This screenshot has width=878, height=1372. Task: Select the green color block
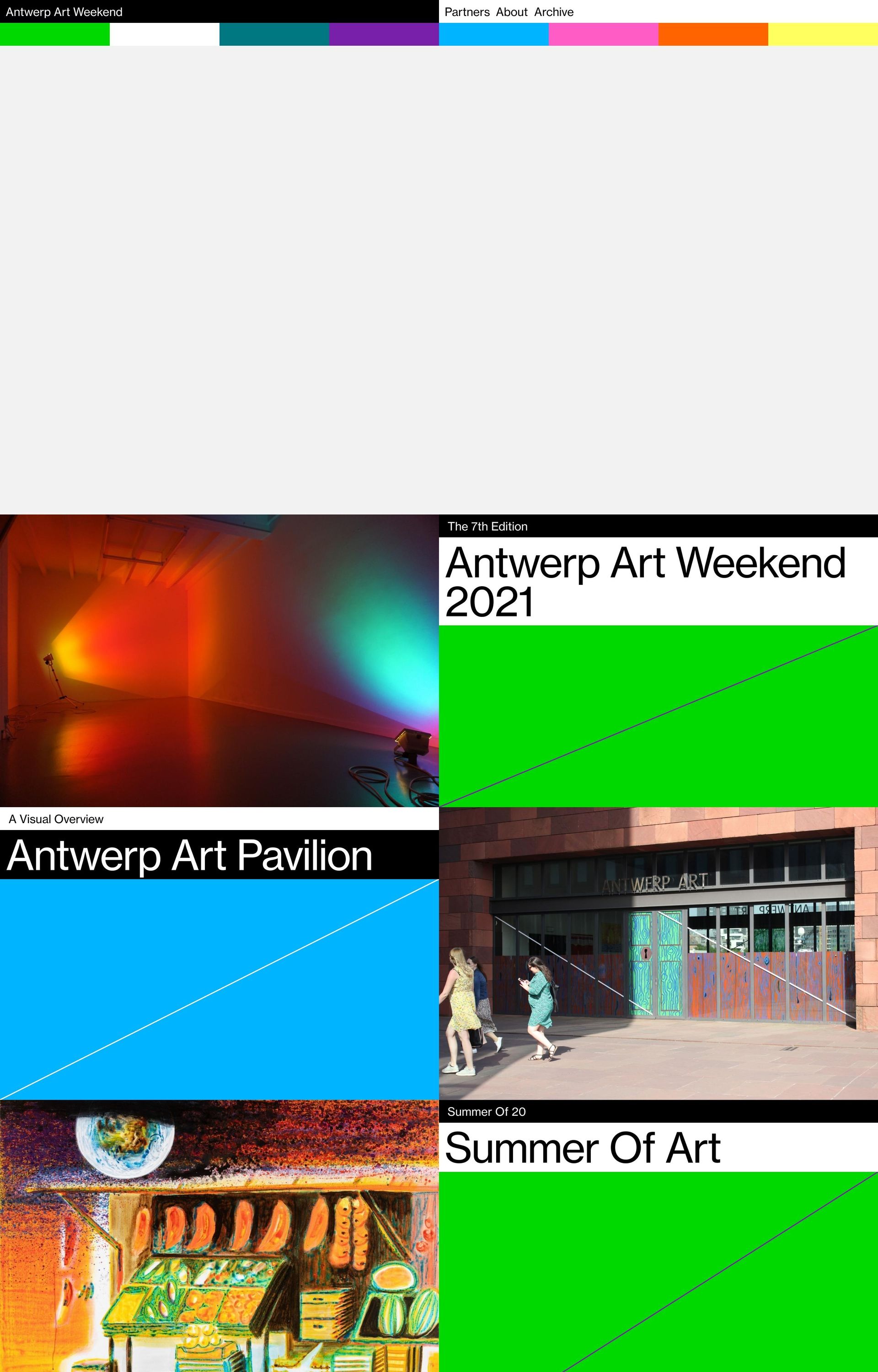pos(55,34)
